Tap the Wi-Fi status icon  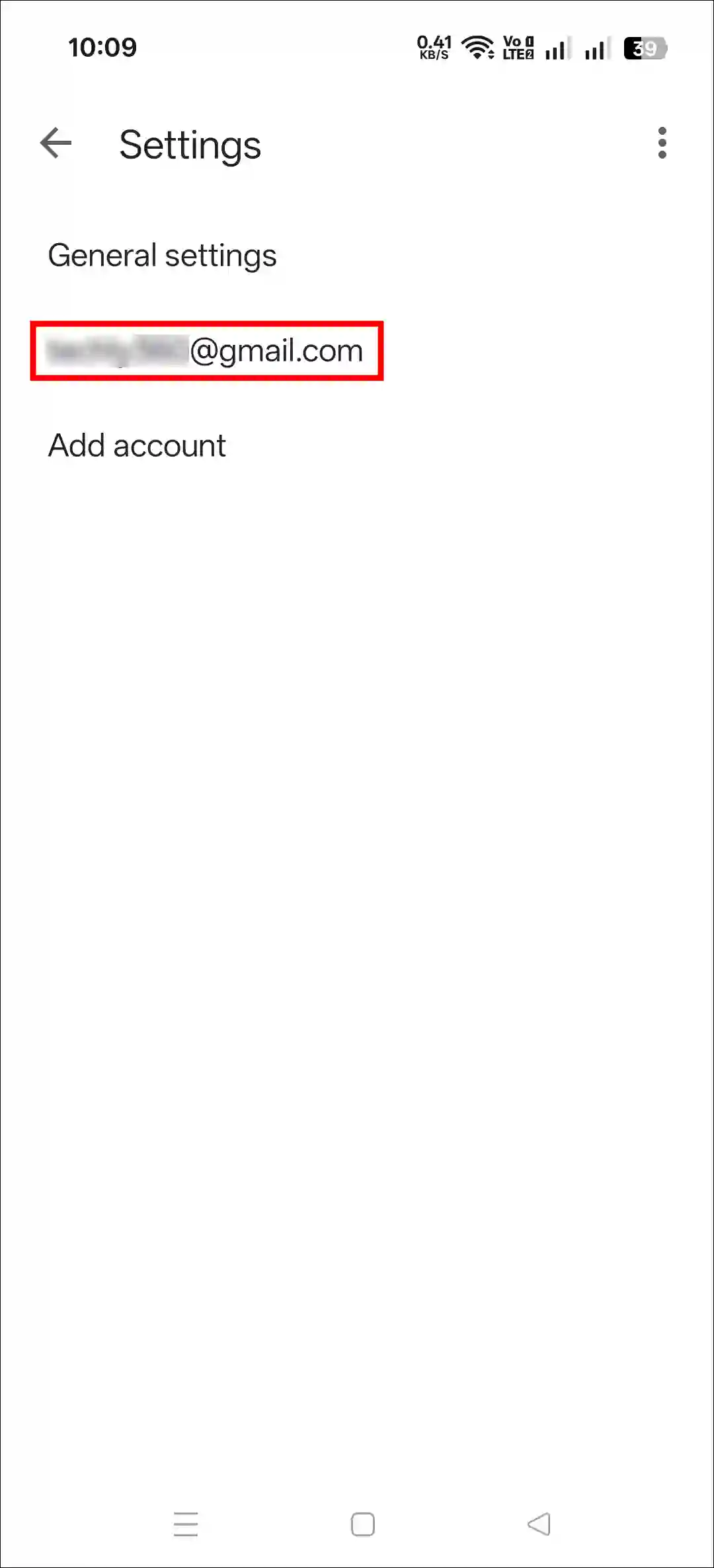point(477,46)
